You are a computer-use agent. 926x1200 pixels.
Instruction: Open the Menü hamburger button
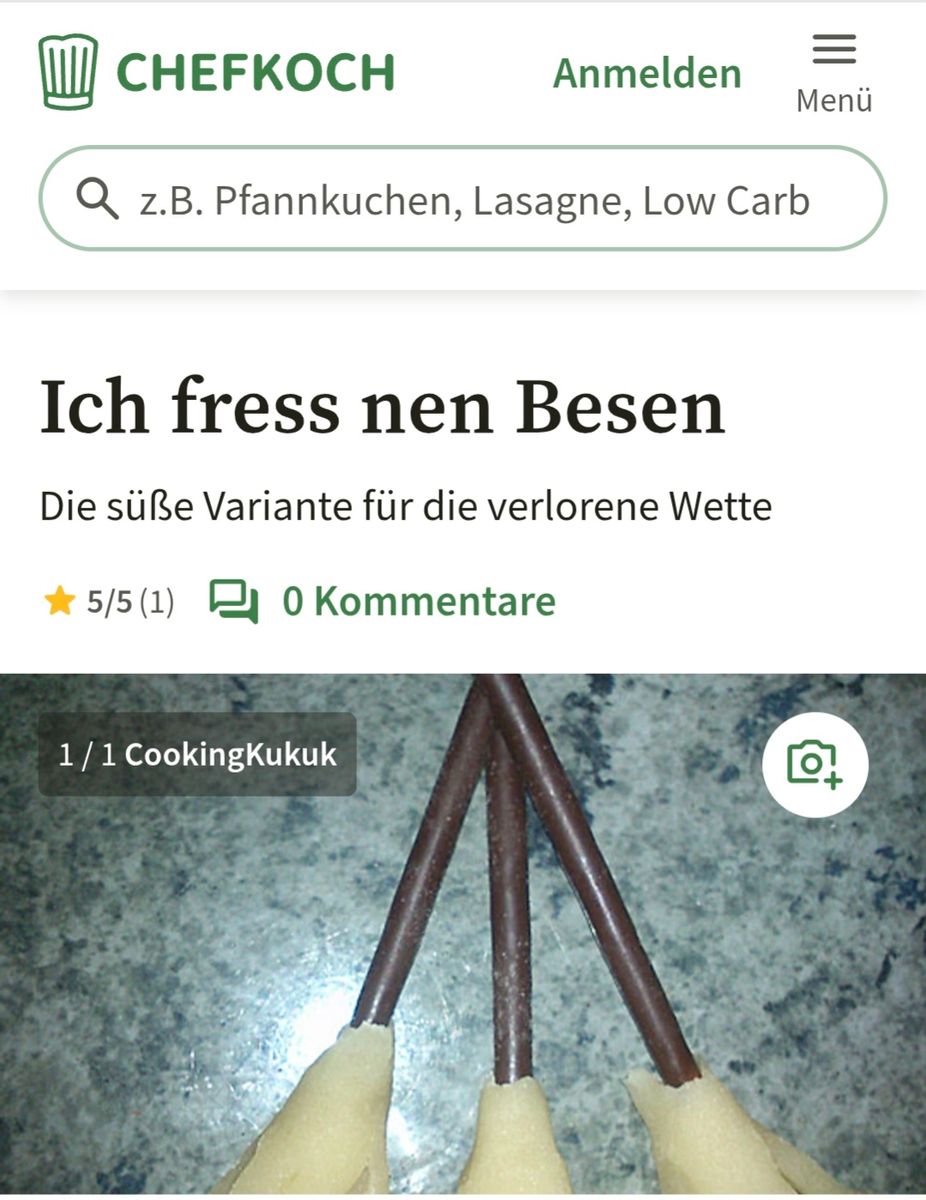tap(834, 72)
